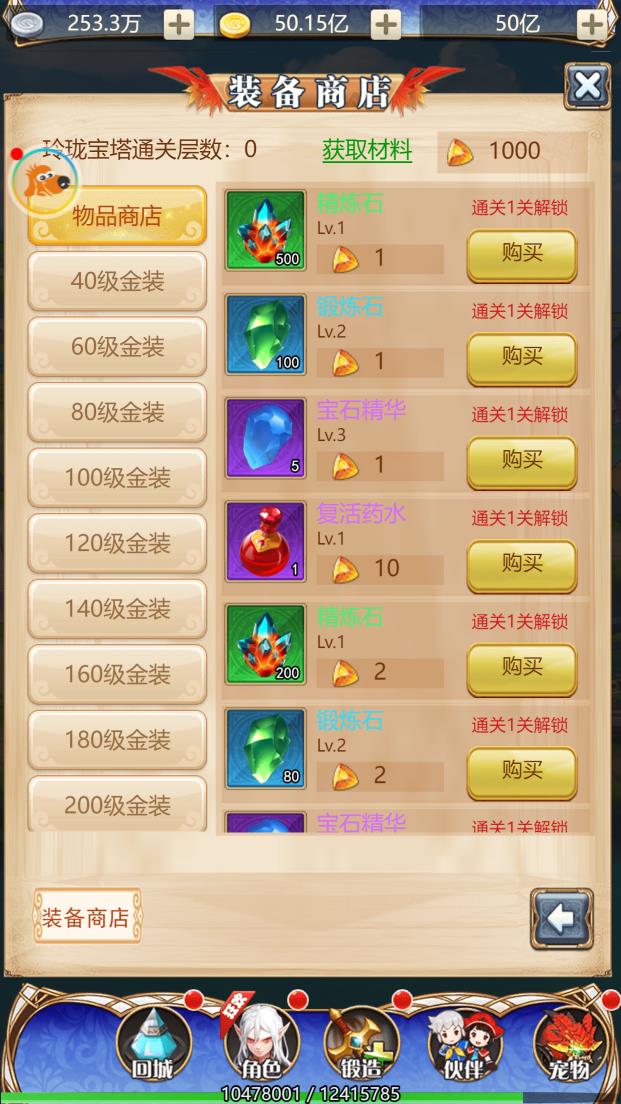Viewport: 621px width, 1104px height.
Task: Switch to 40级金装 tab
Action: point(117,281)
